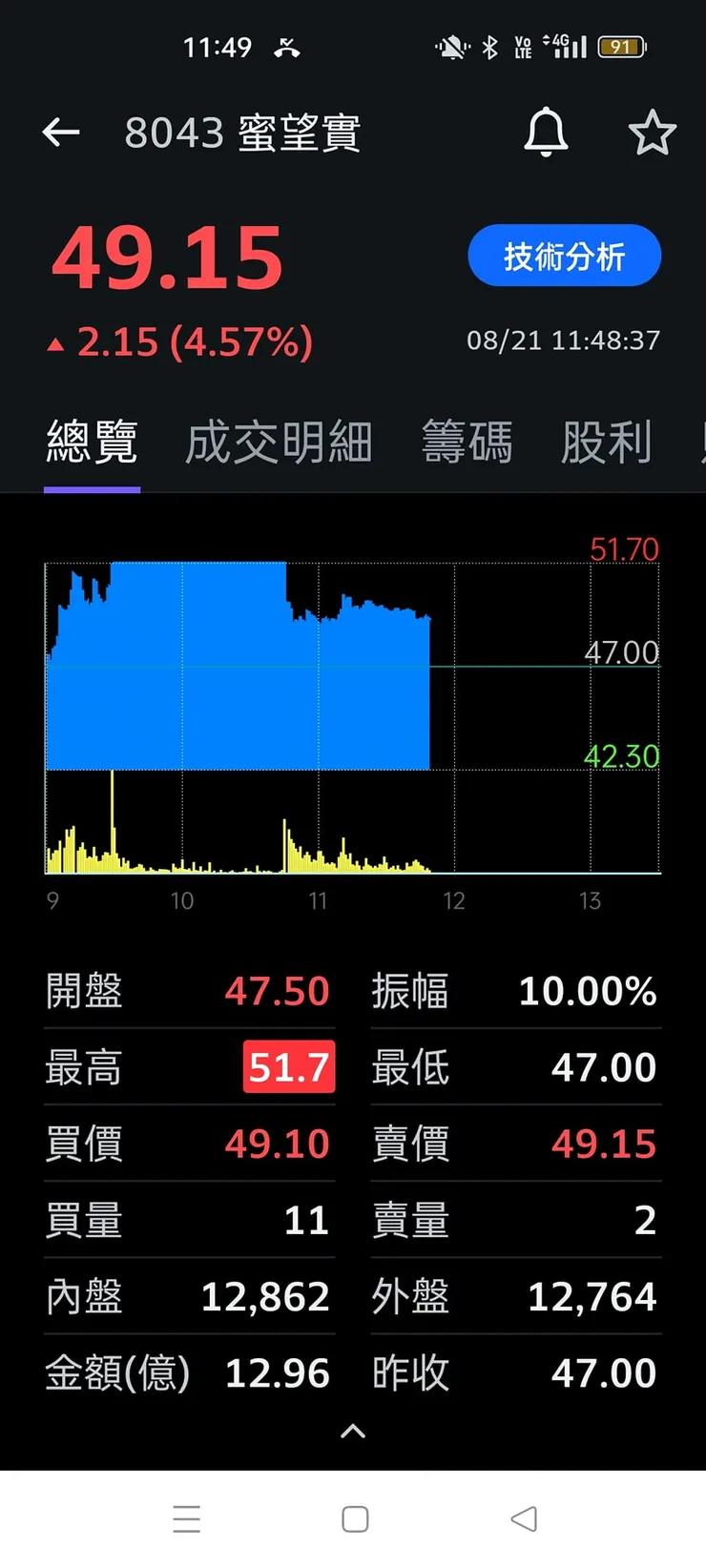
Task: Add 蜜望實 to favorites with the star icon
Action: tap(653, 133)
